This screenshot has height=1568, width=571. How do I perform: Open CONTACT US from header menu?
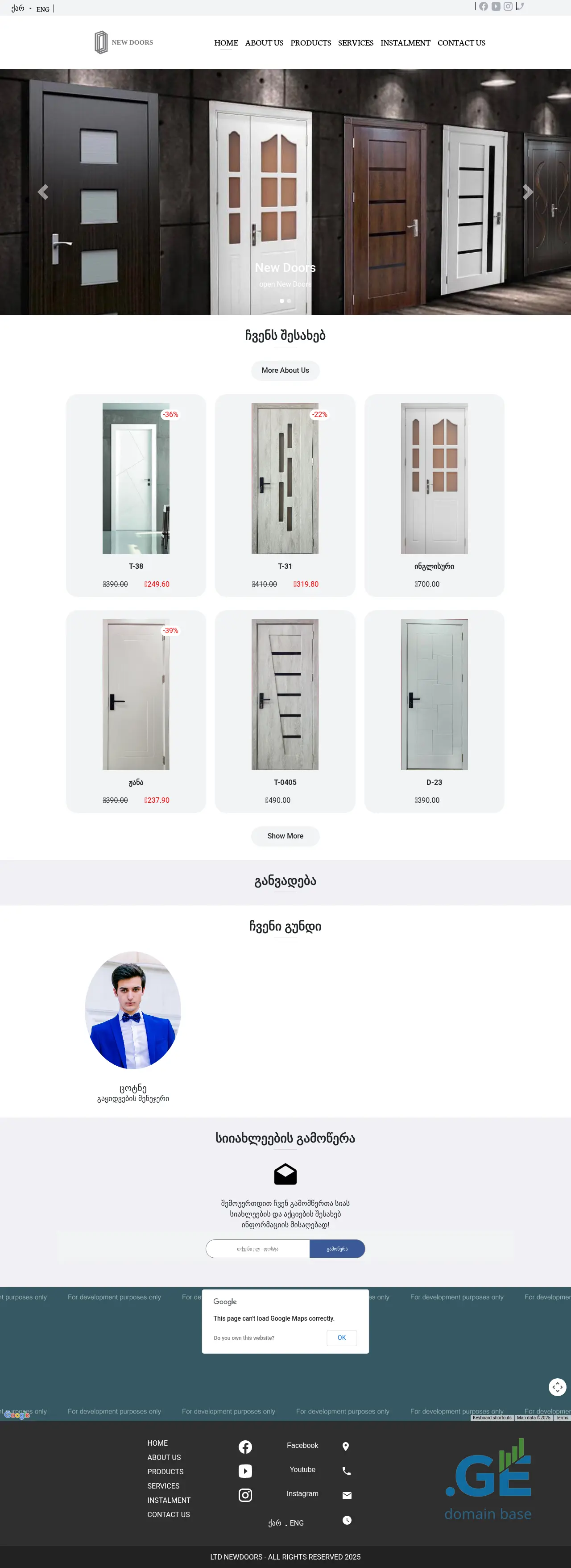(x=461, y=43)
